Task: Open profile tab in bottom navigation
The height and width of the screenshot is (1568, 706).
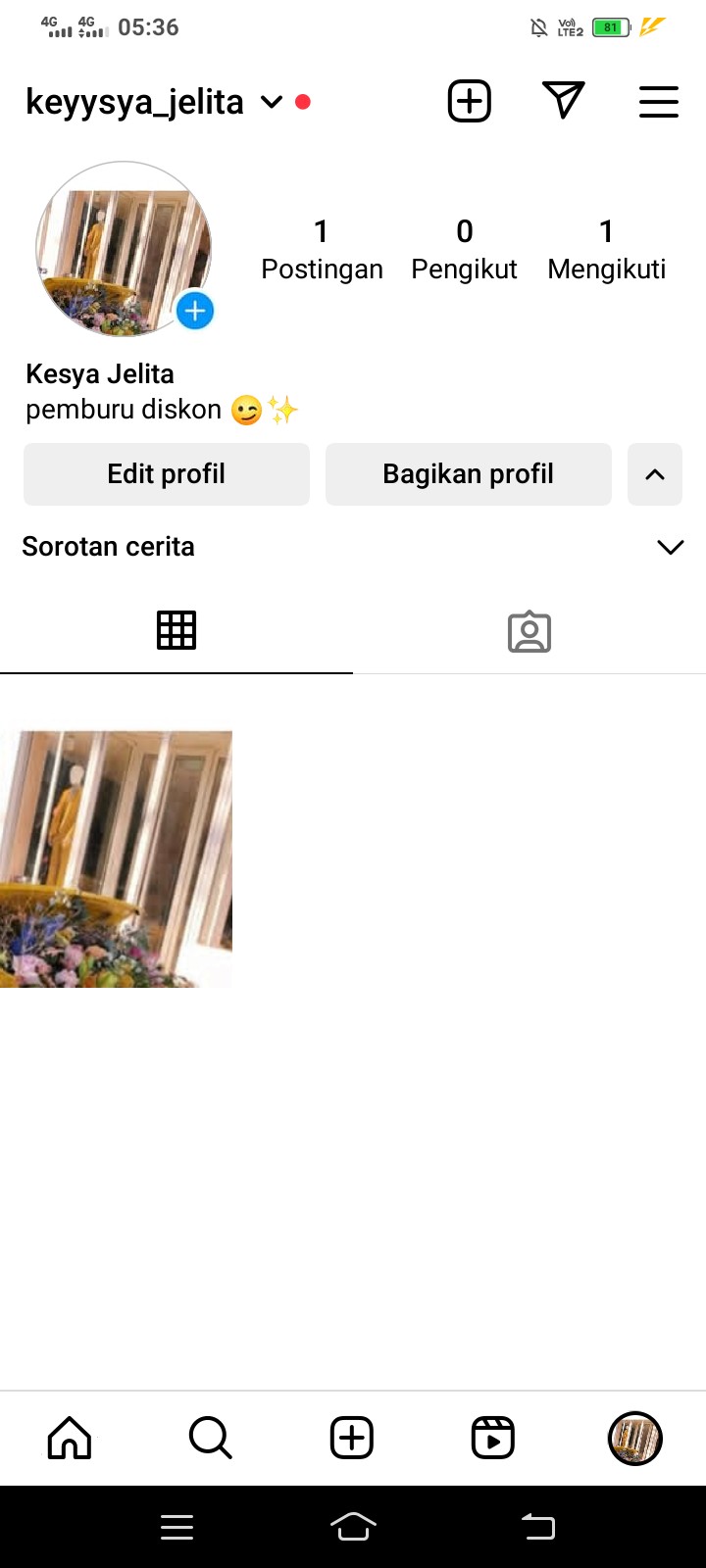Action: [x=634, y=1438]
